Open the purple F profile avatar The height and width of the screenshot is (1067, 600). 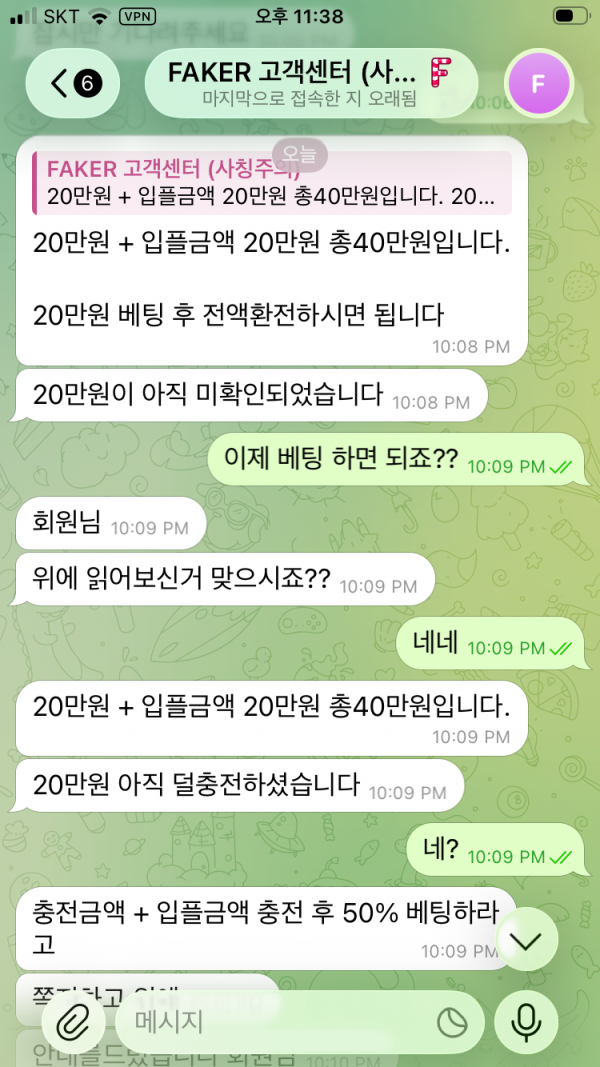pos(538,84)
